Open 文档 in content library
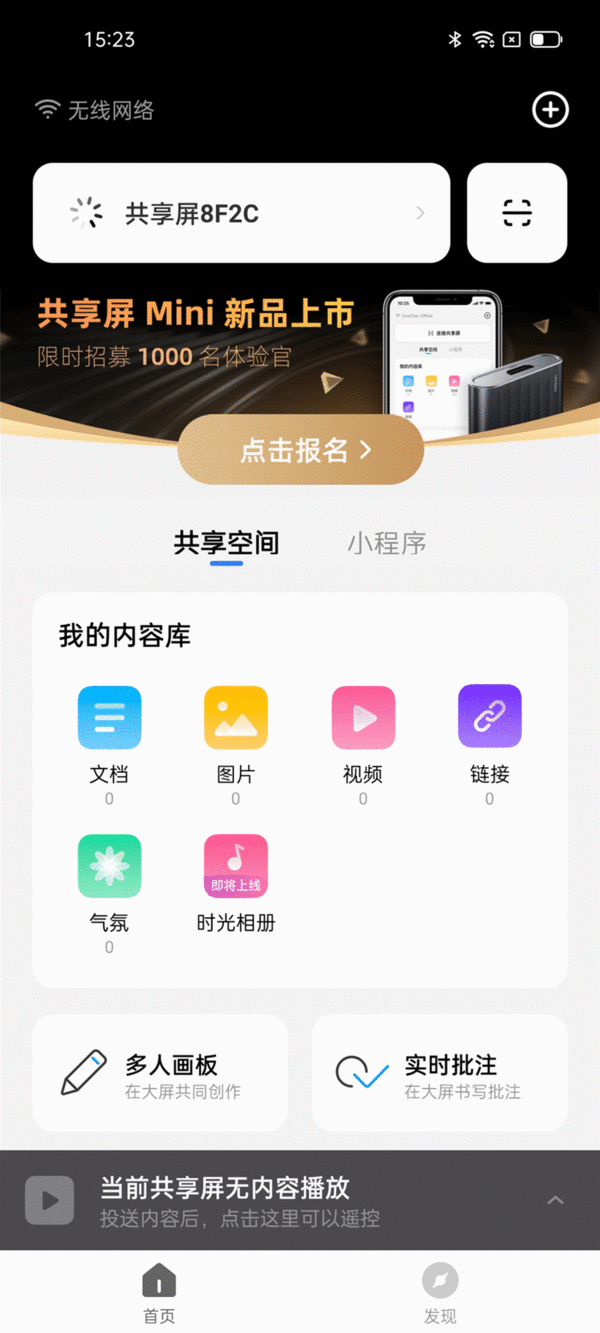The height and width of the screenshot is (1333, 600). click(109, 718)
